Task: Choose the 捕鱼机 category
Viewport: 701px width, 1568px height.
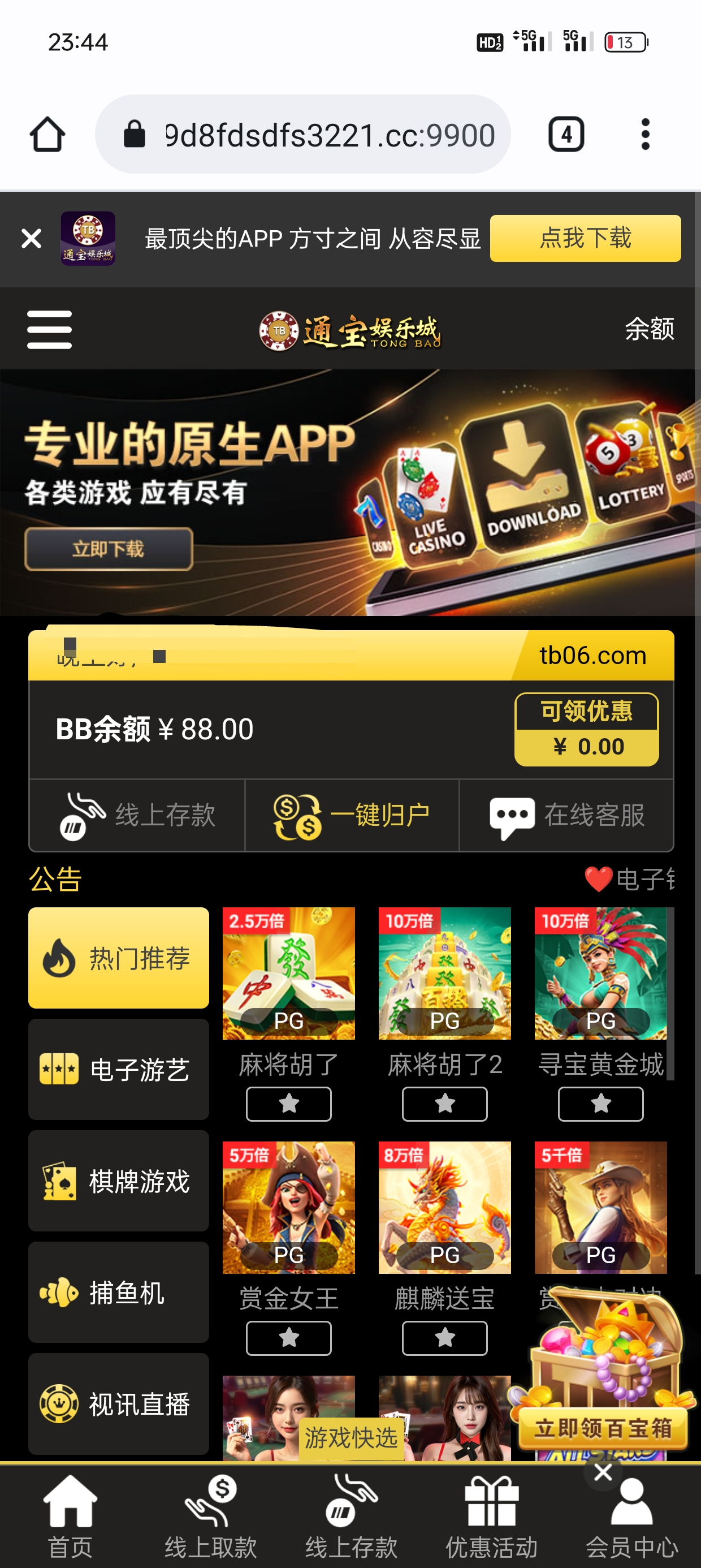Action: coord(119,1293)
